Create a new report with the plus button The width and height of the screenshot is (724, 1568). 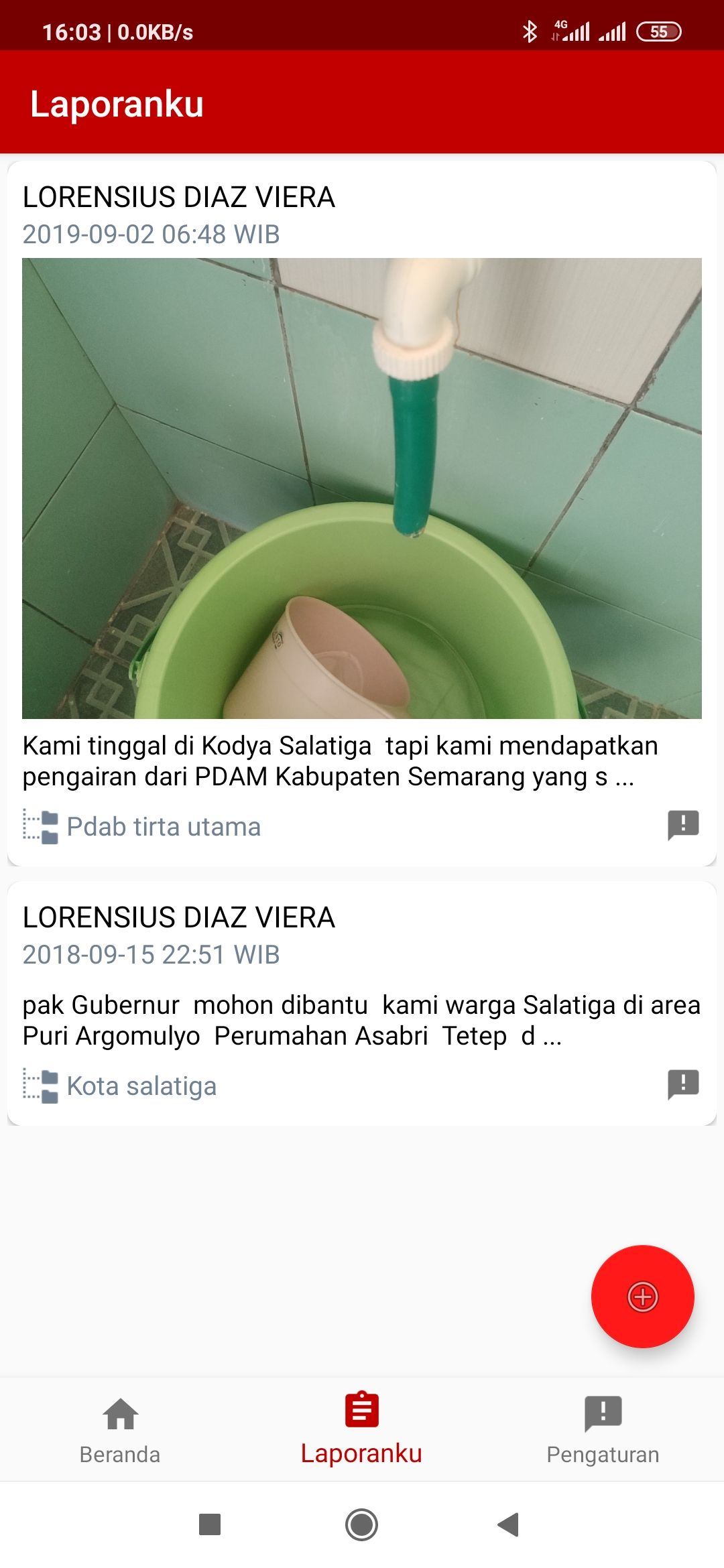[642, 1297]
